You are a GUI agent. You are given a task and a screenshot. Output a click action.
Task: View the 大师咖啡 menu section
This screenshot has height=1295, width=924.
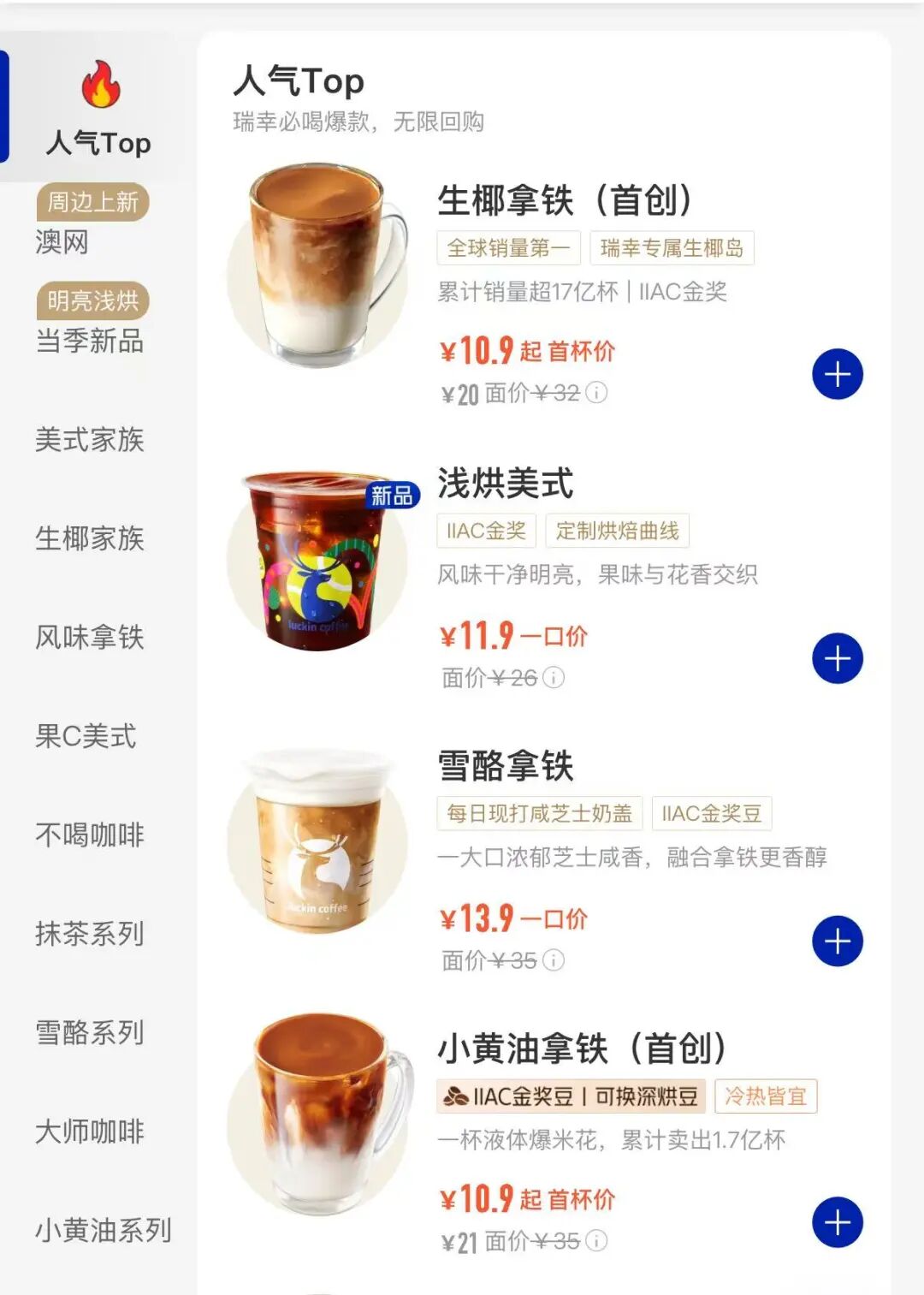[x=87, y=1131]
